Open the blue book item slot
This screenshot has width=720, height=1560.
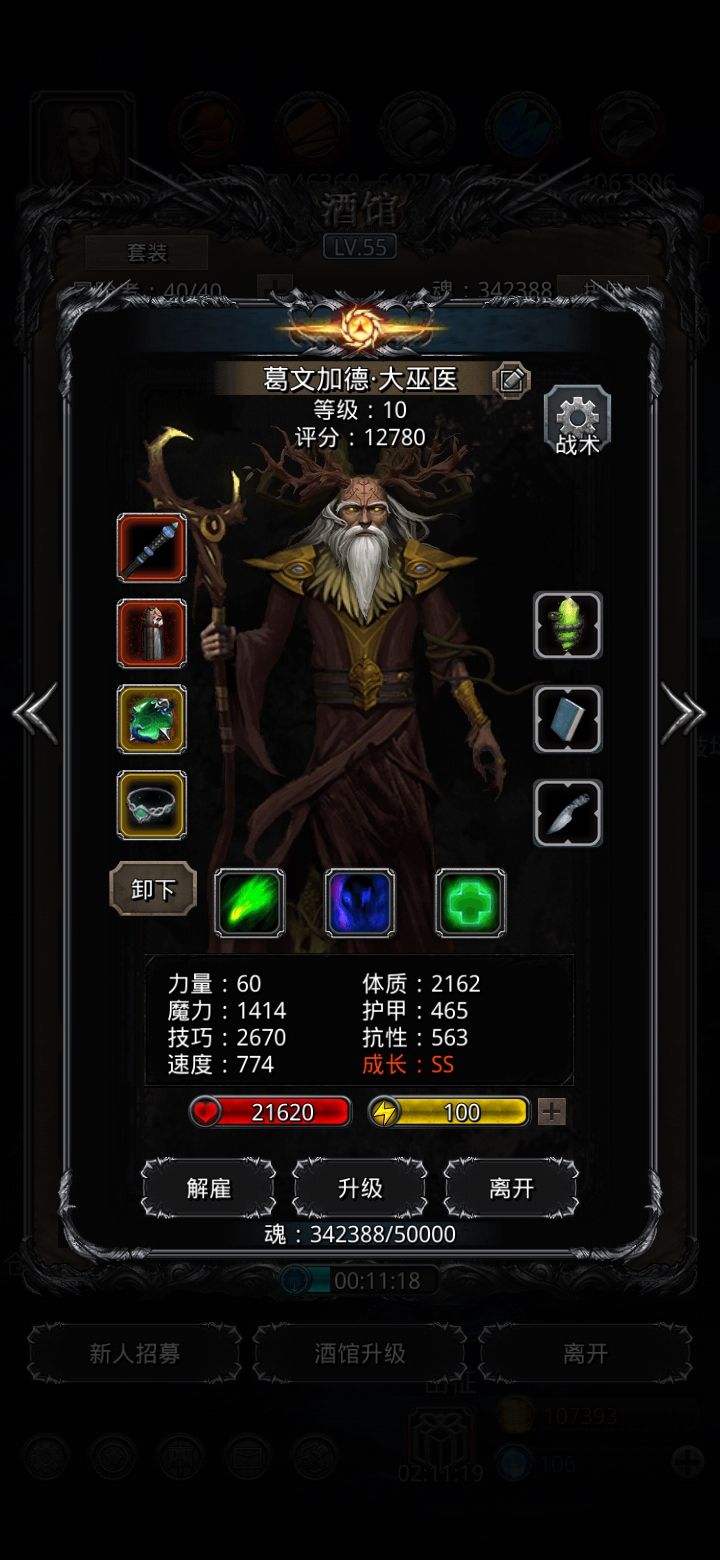click(x=568, y=719)
